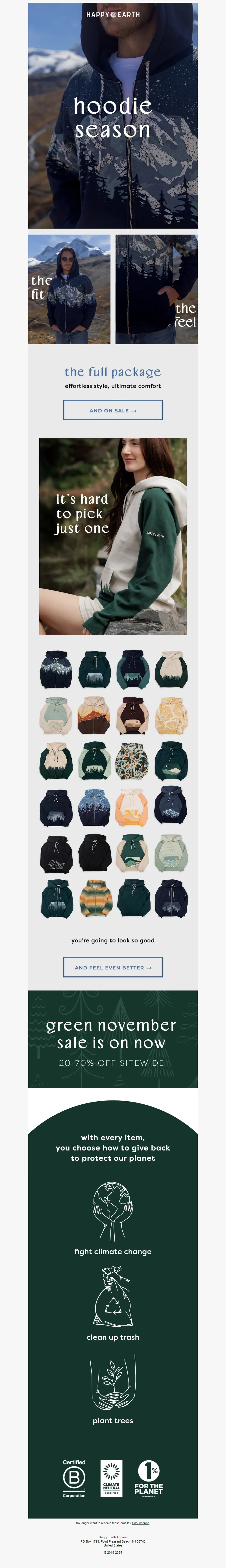
Task: Open the 'it's hard to pick just one' image
Action: click(112, 536)
